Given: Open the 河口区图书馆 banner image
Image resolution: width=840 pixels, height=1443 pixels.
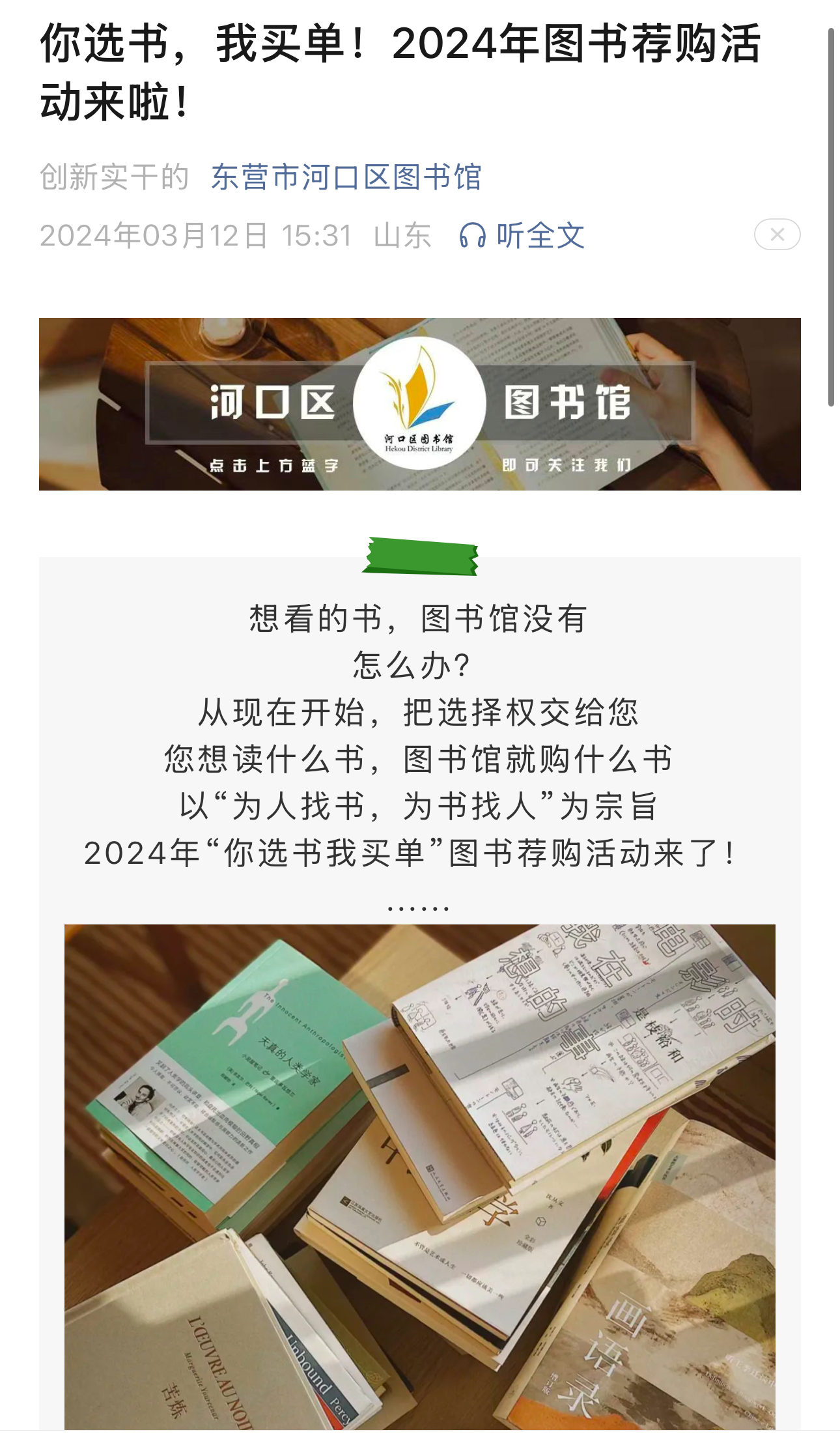Looking at the screenshot, I should [x=419, y=404].
